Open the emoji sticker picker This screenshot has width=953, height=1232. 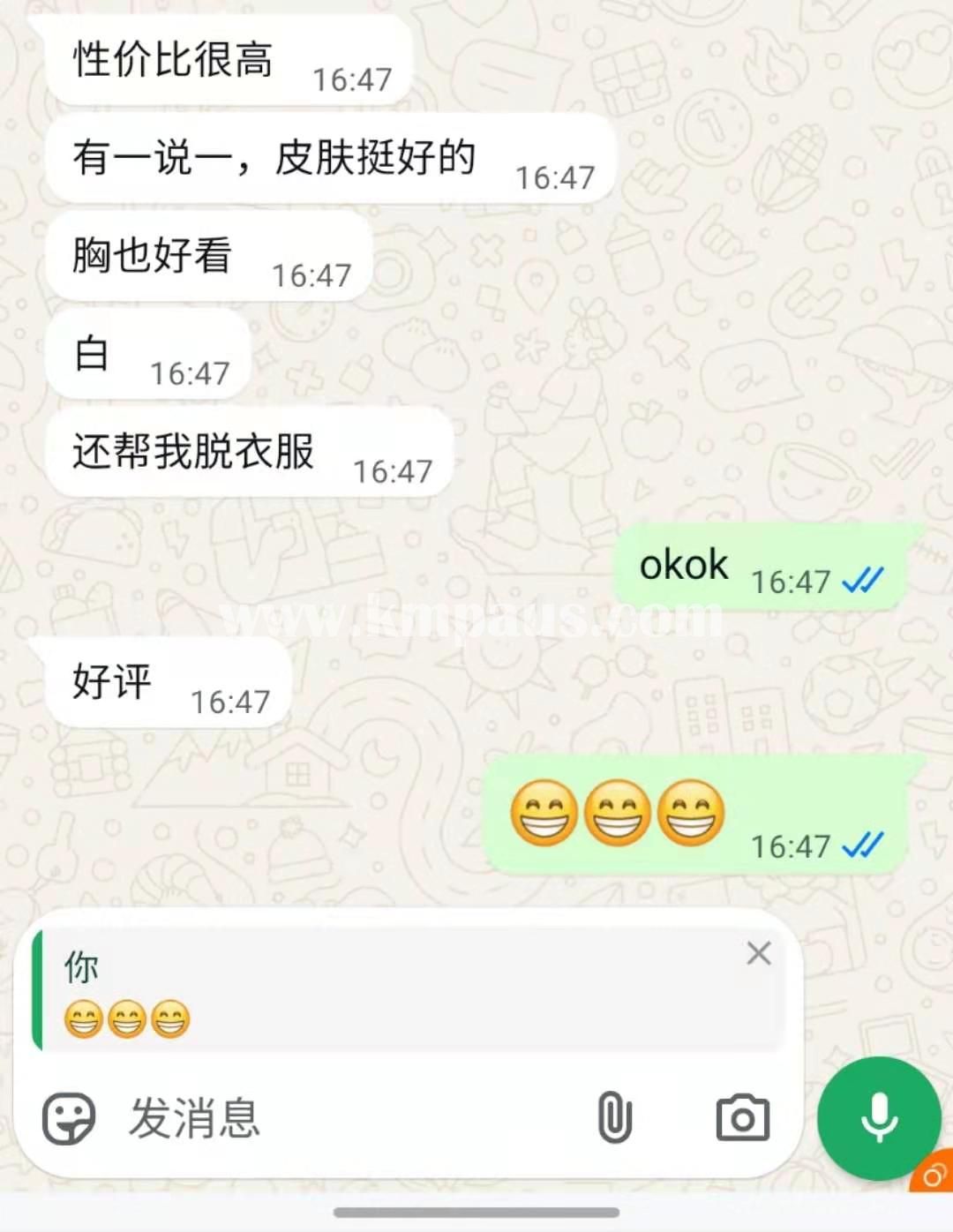click(x=69, y=1118)
